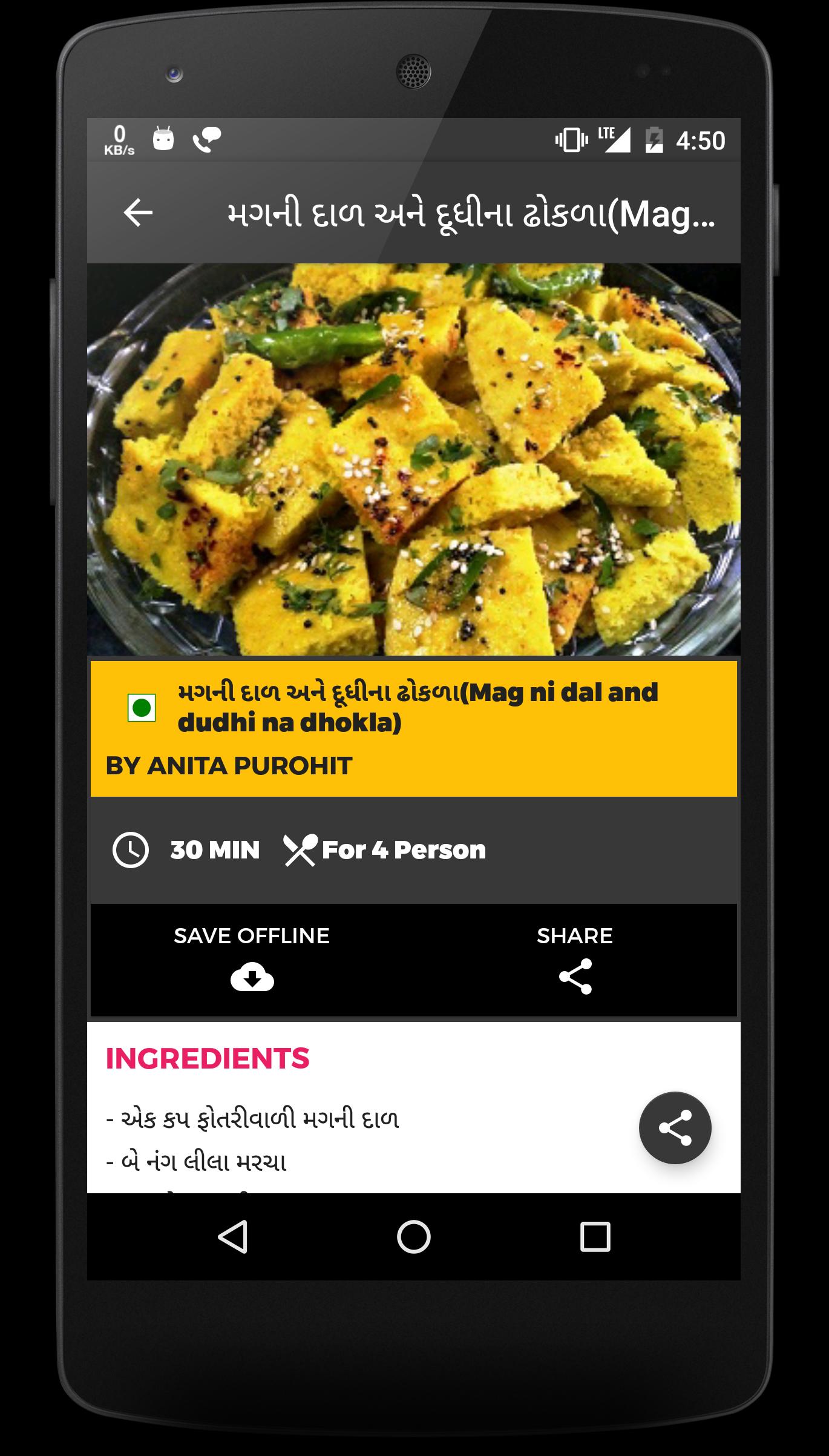Tap the battery charging indicator
829x1456 pixels.
[x=654, y=139]
